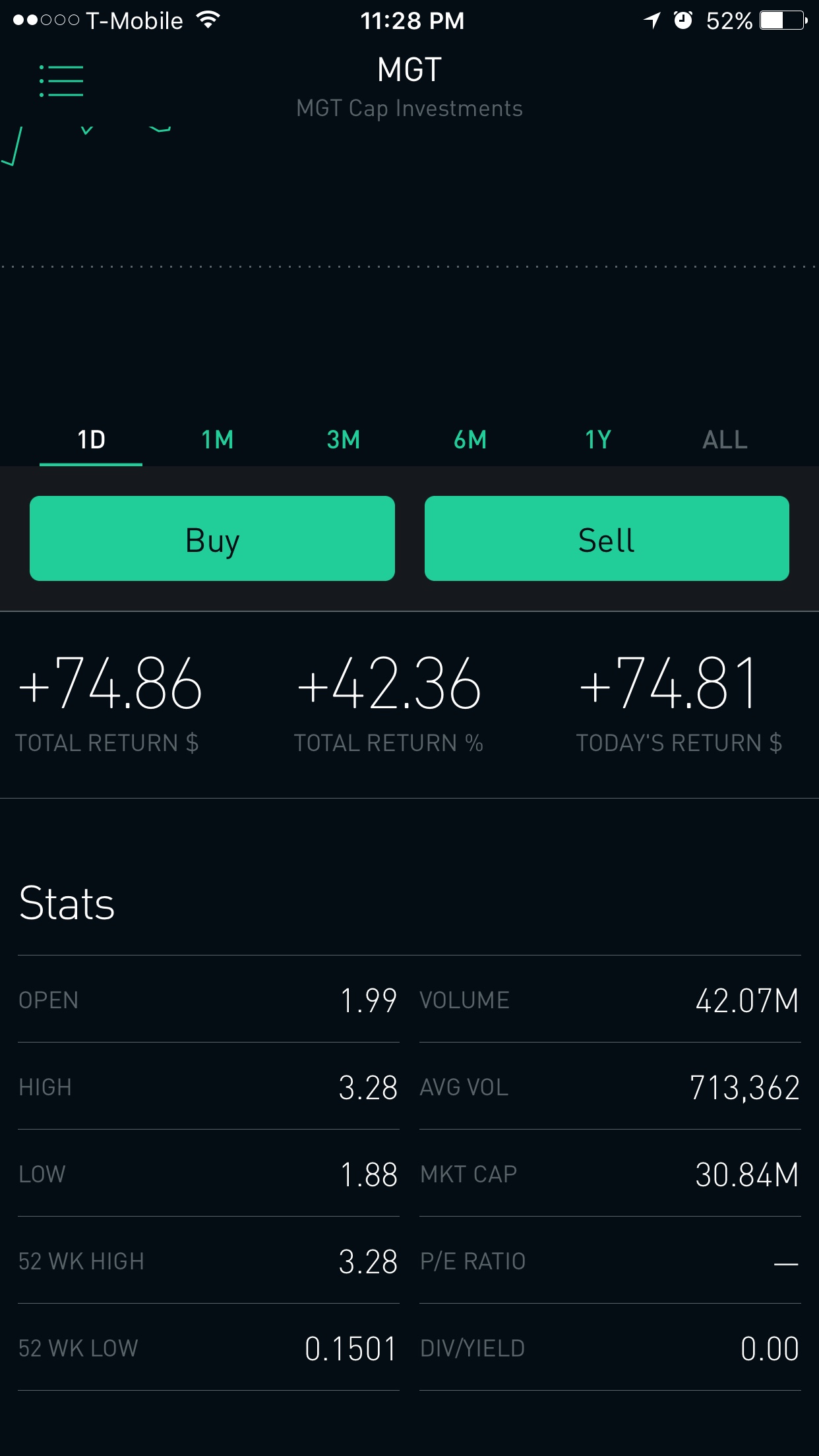
Task: Switch to the 3M chart range
Action: tap(344, 440)
